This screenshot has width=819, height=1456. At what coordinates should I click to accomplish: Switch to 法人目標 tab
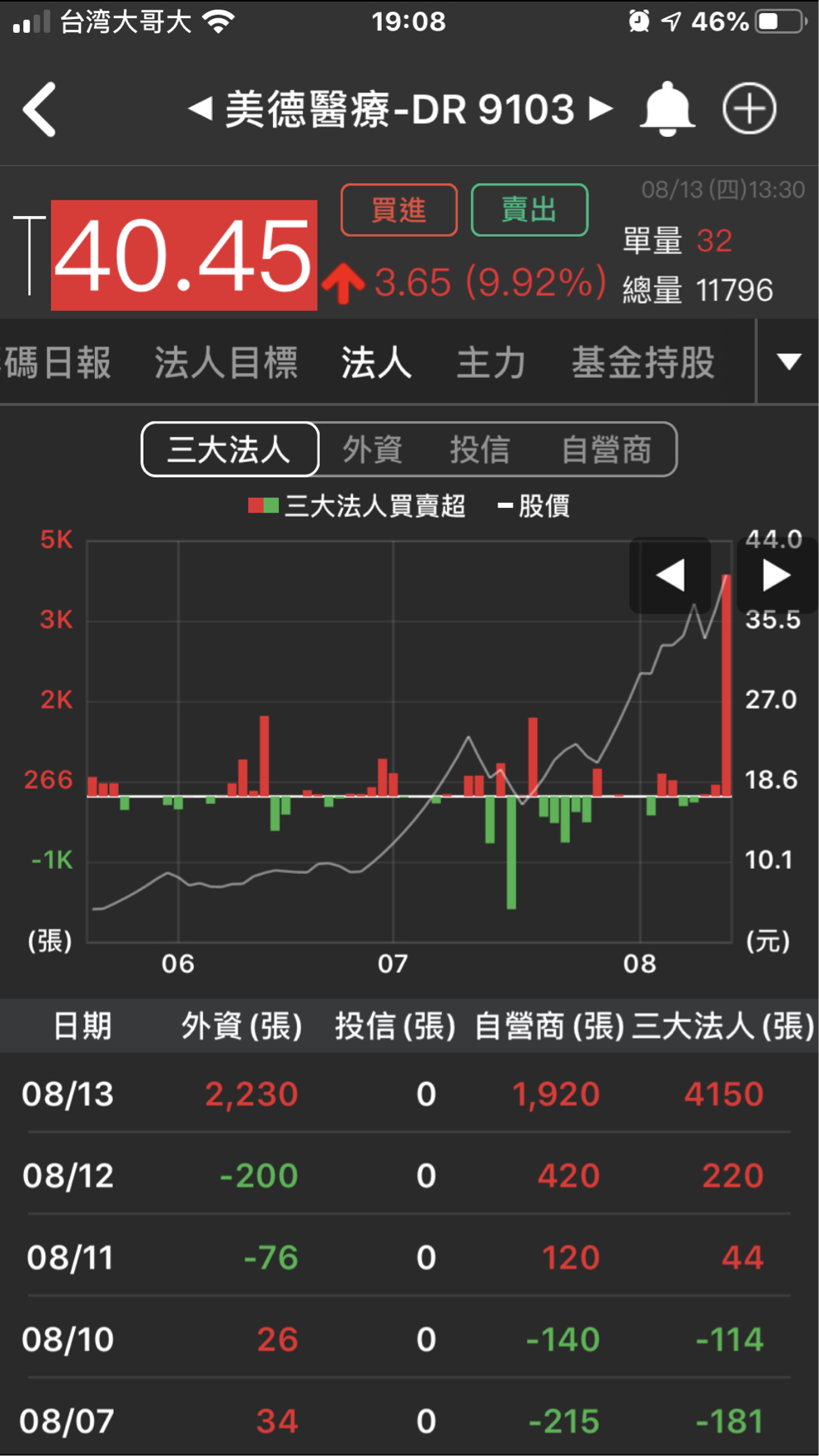(x=226, y=363)
